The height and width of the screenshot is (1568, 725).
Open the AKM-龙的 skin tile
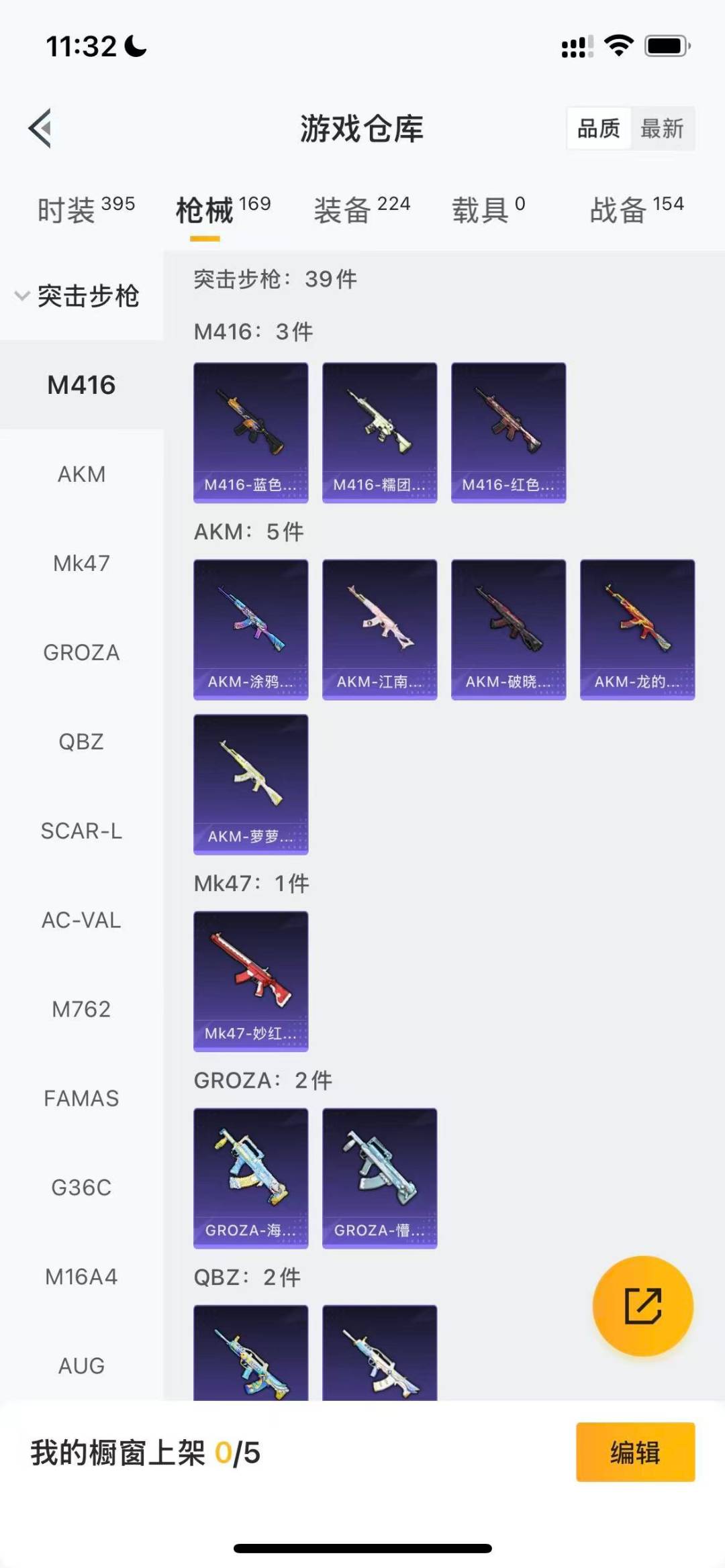[637, 629]
